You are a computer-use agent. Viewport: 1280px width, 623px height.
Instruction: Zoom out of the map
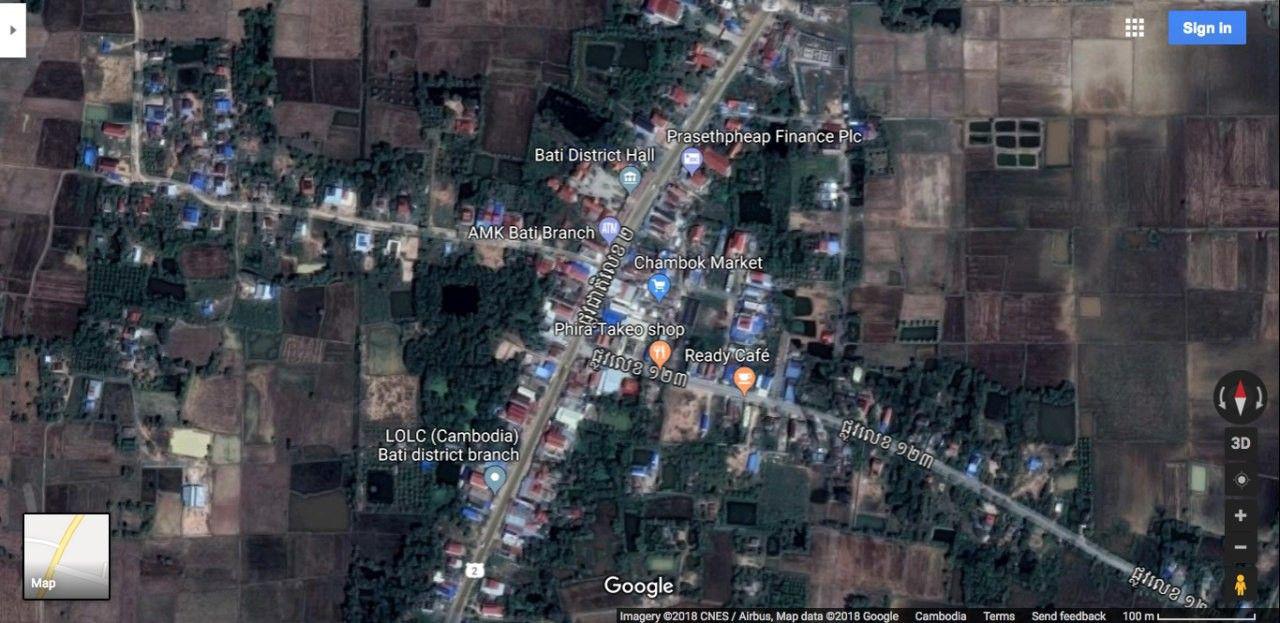point(1240,547)
